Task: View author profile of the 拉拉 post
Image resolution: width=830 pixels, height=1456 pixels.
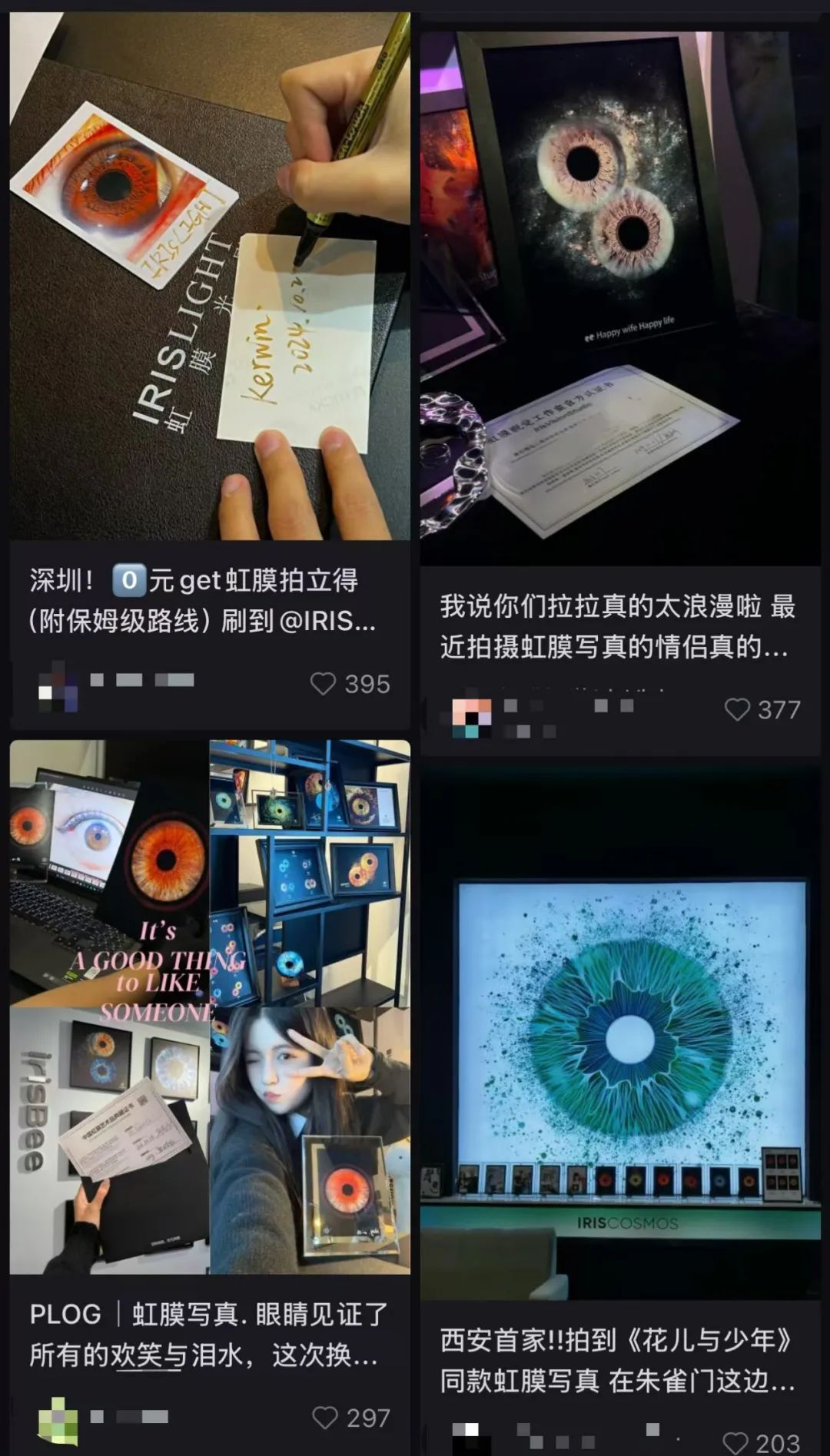Action: (x=471, y=718)
